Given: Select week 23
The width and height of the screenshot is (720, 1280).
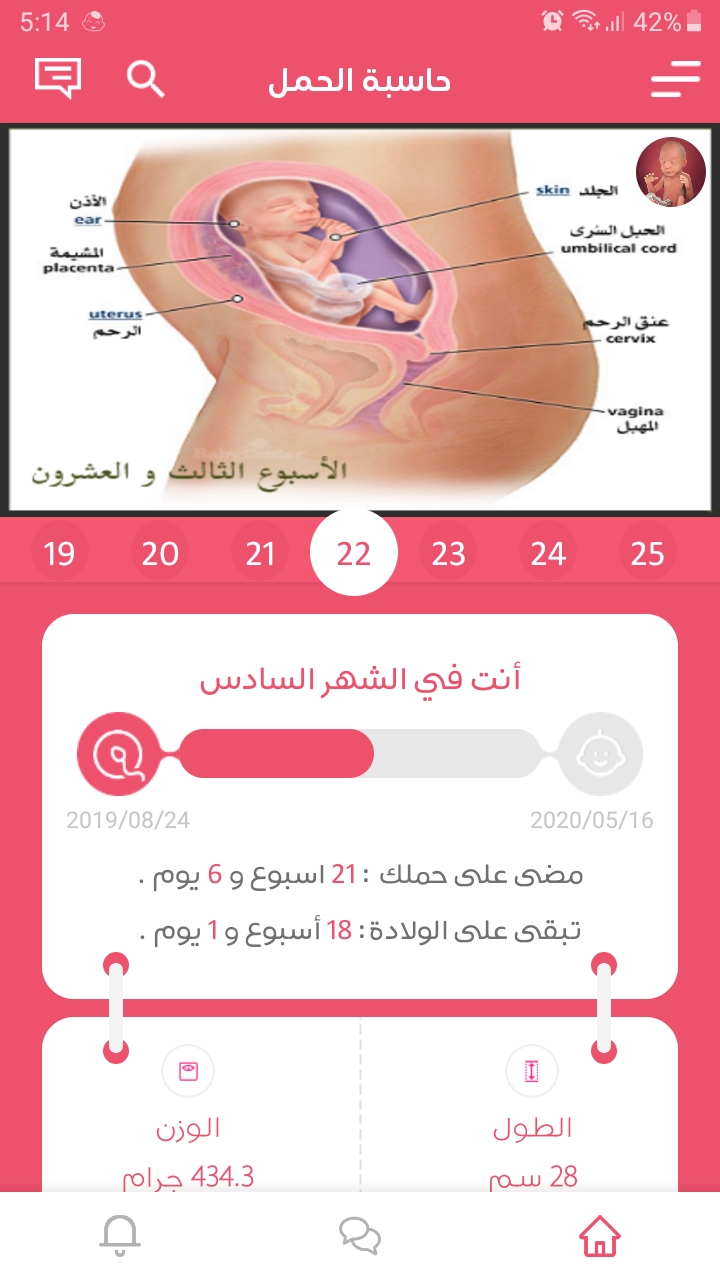Looking at the screenshot, I should point(448,553).
